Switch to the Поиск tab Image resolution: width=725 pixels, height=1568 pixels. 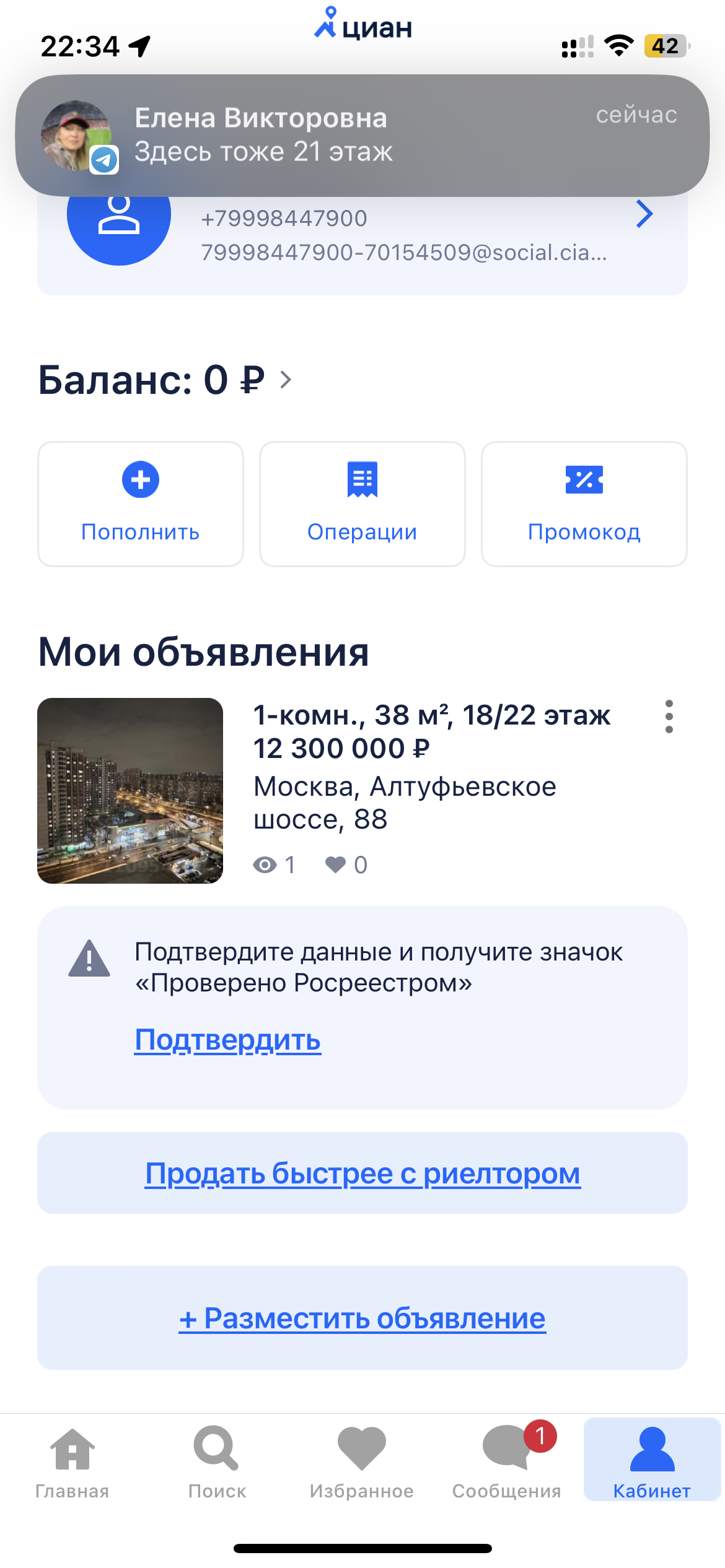[217, 1463]
